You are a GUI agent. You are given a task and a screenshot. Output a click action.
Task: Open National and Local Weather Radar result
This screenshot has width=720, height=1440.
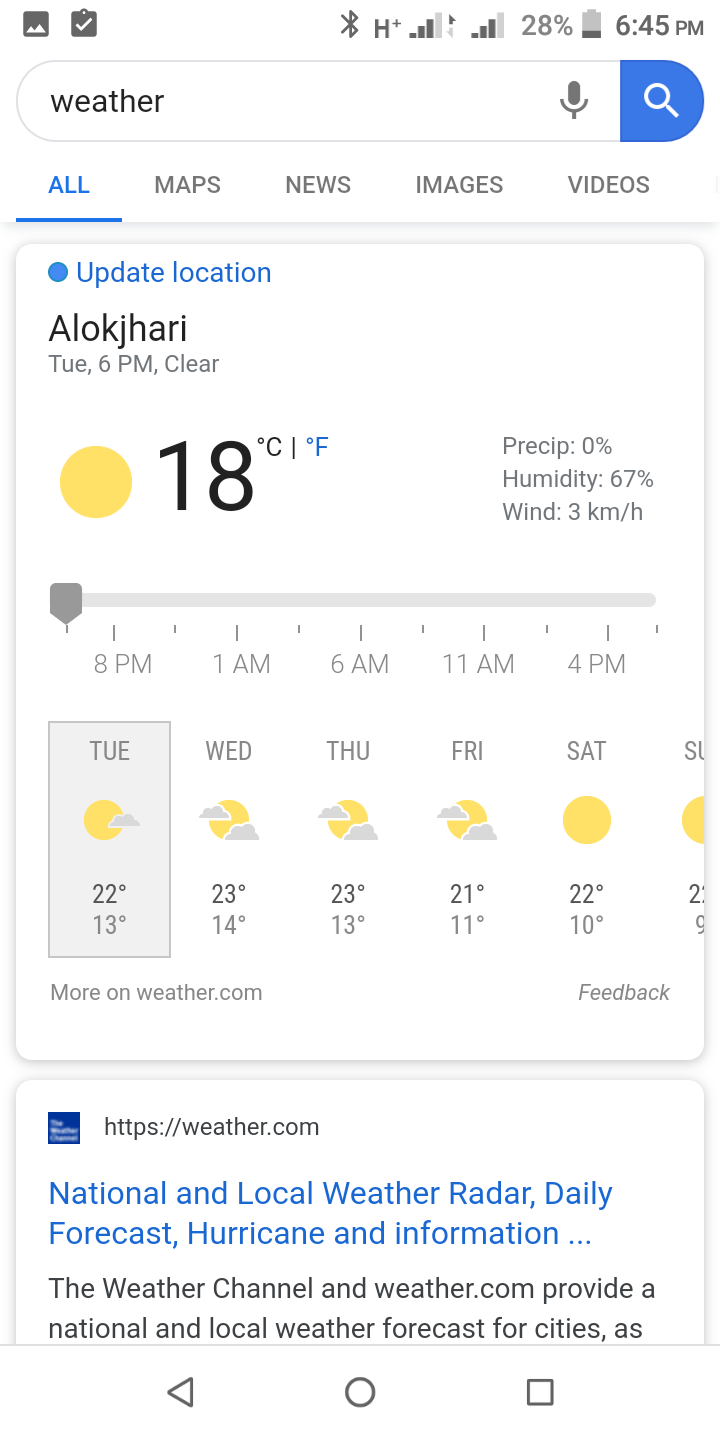point(330,1212)
